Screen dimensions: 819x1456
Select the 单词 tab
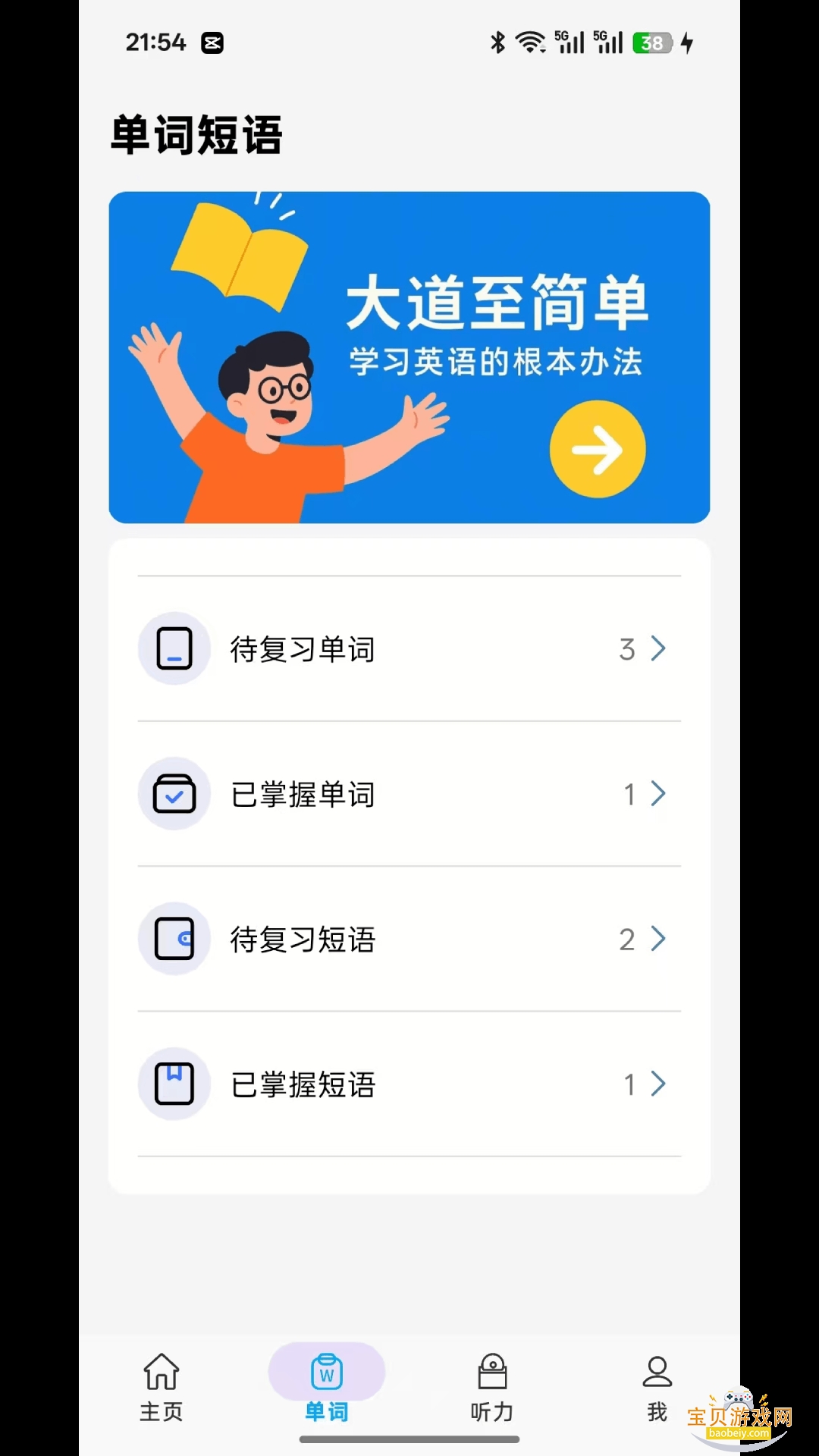(327, 1386)
